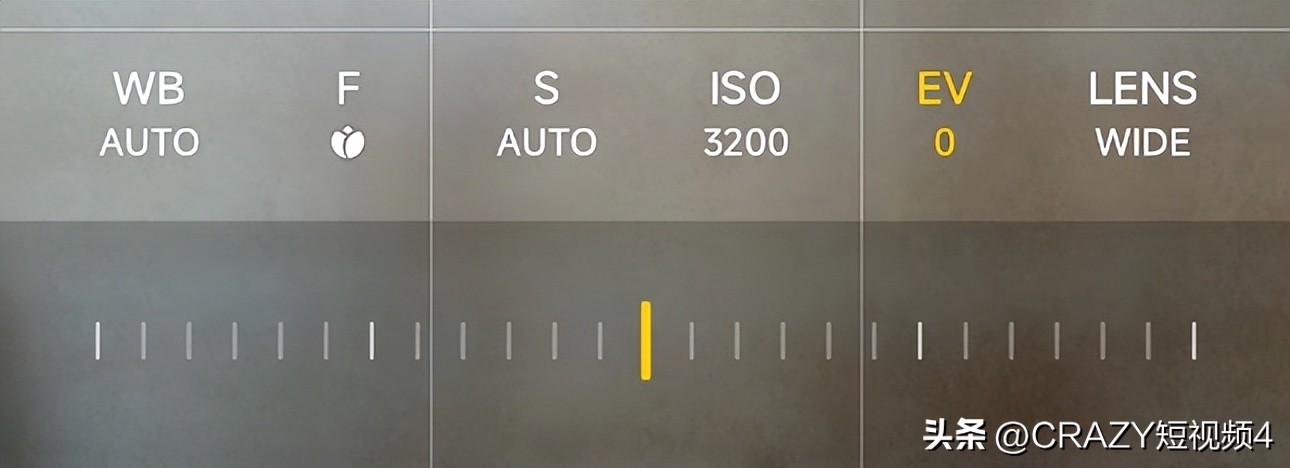Open the S shutter speed setting

pos(546,115)
